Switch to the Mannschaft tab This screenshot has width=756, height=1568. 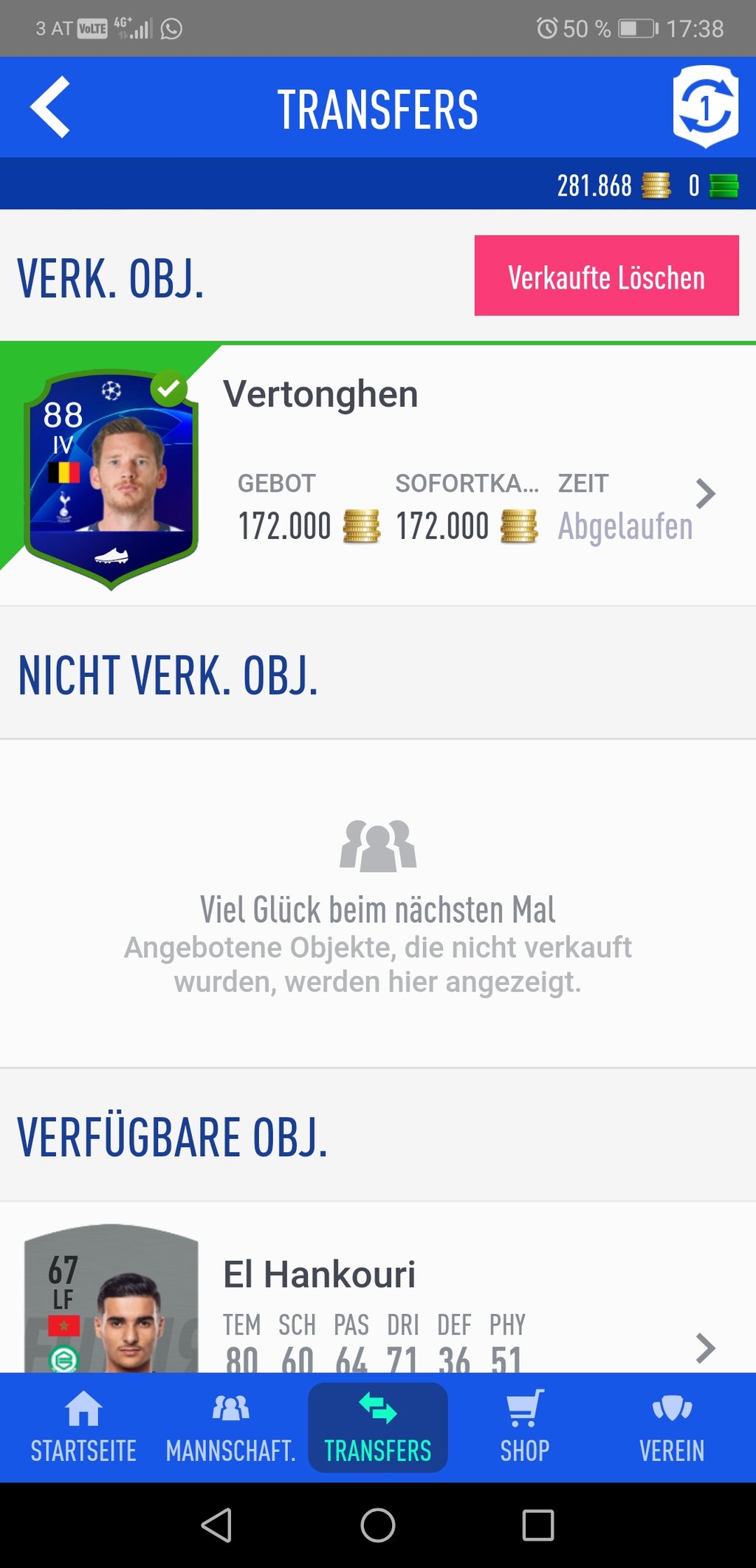coord(230,1428)
